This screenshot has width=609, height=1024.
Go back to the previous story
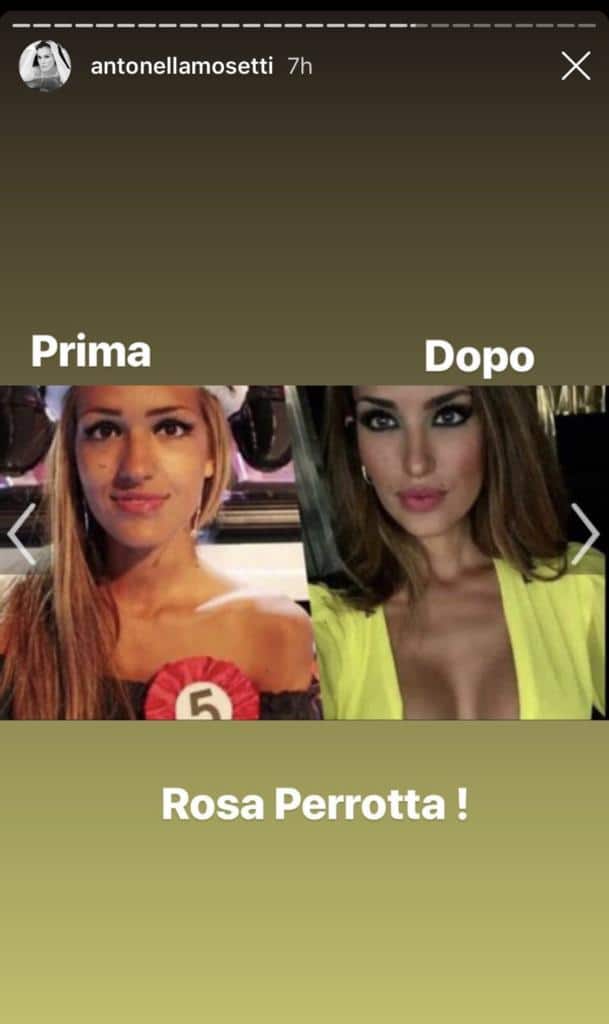tap(21, 533)
